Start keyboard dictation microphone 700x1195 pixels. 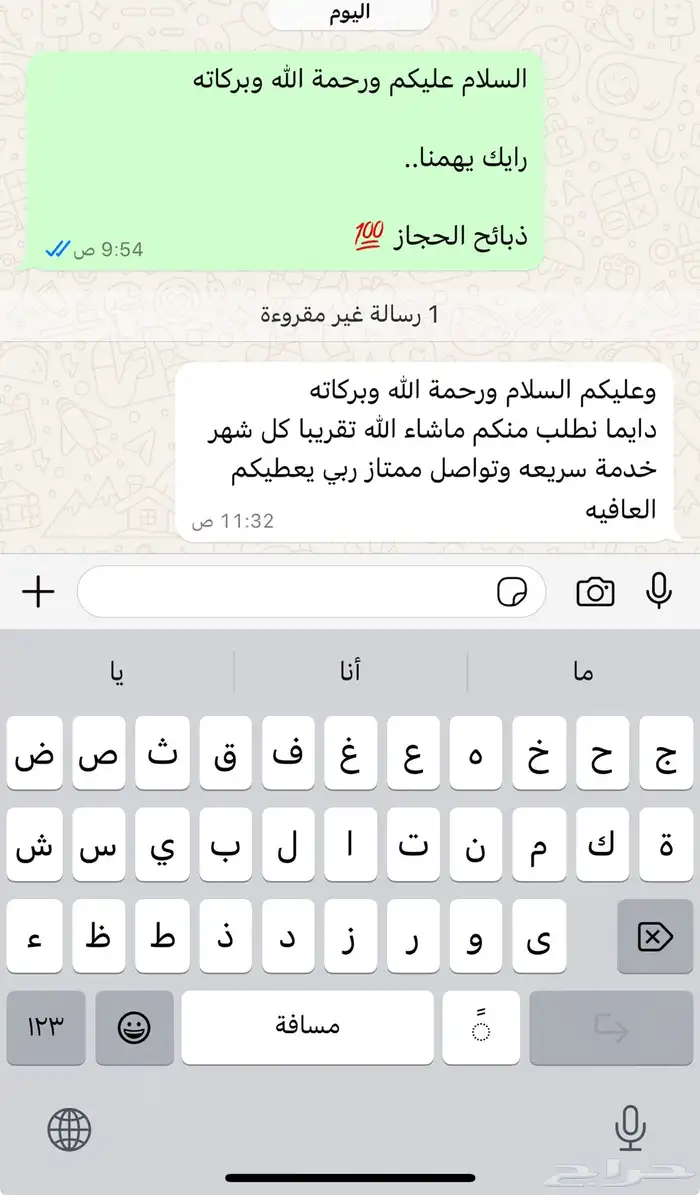tap(630, 1128)
